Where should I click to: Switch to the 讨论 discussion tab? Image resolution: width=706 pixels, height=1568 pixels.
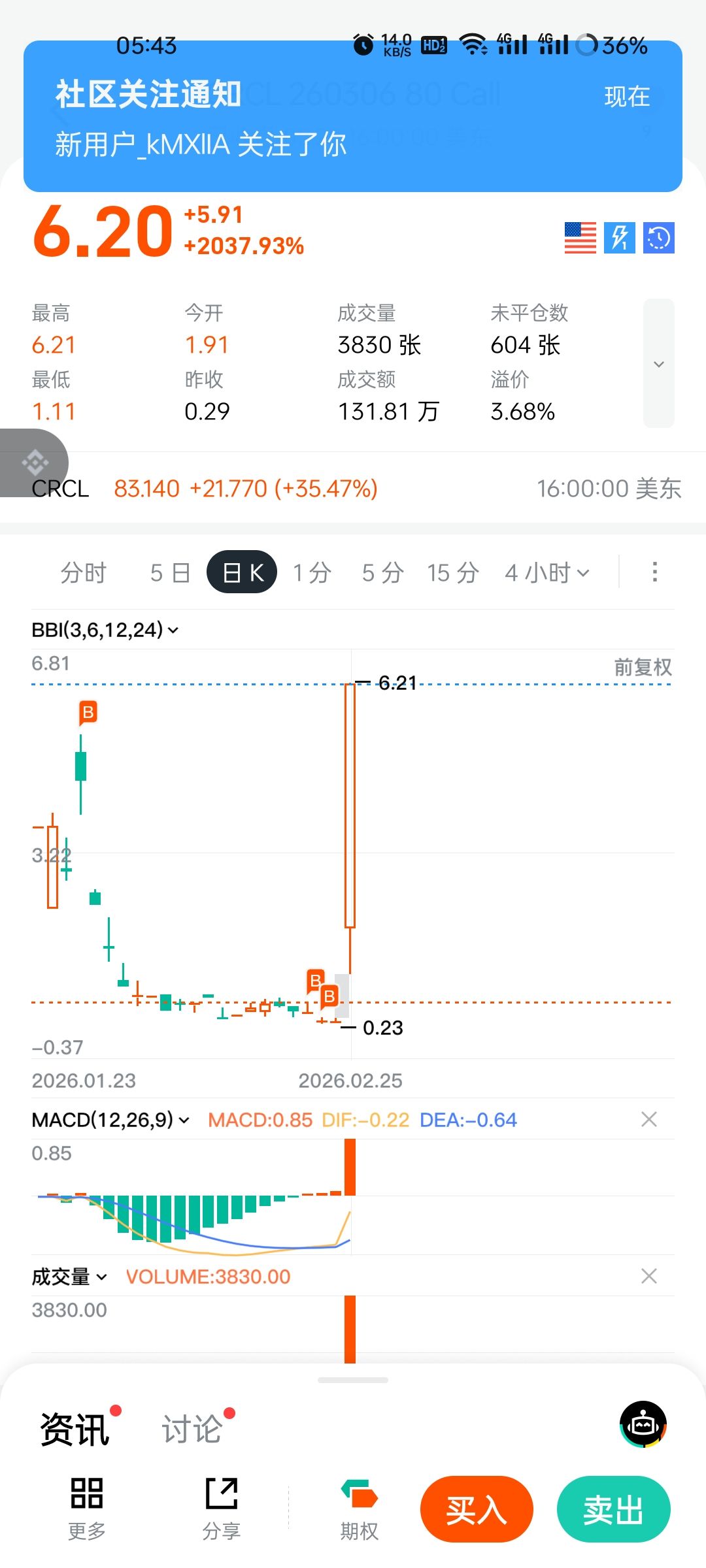(x=192, y=1429)
